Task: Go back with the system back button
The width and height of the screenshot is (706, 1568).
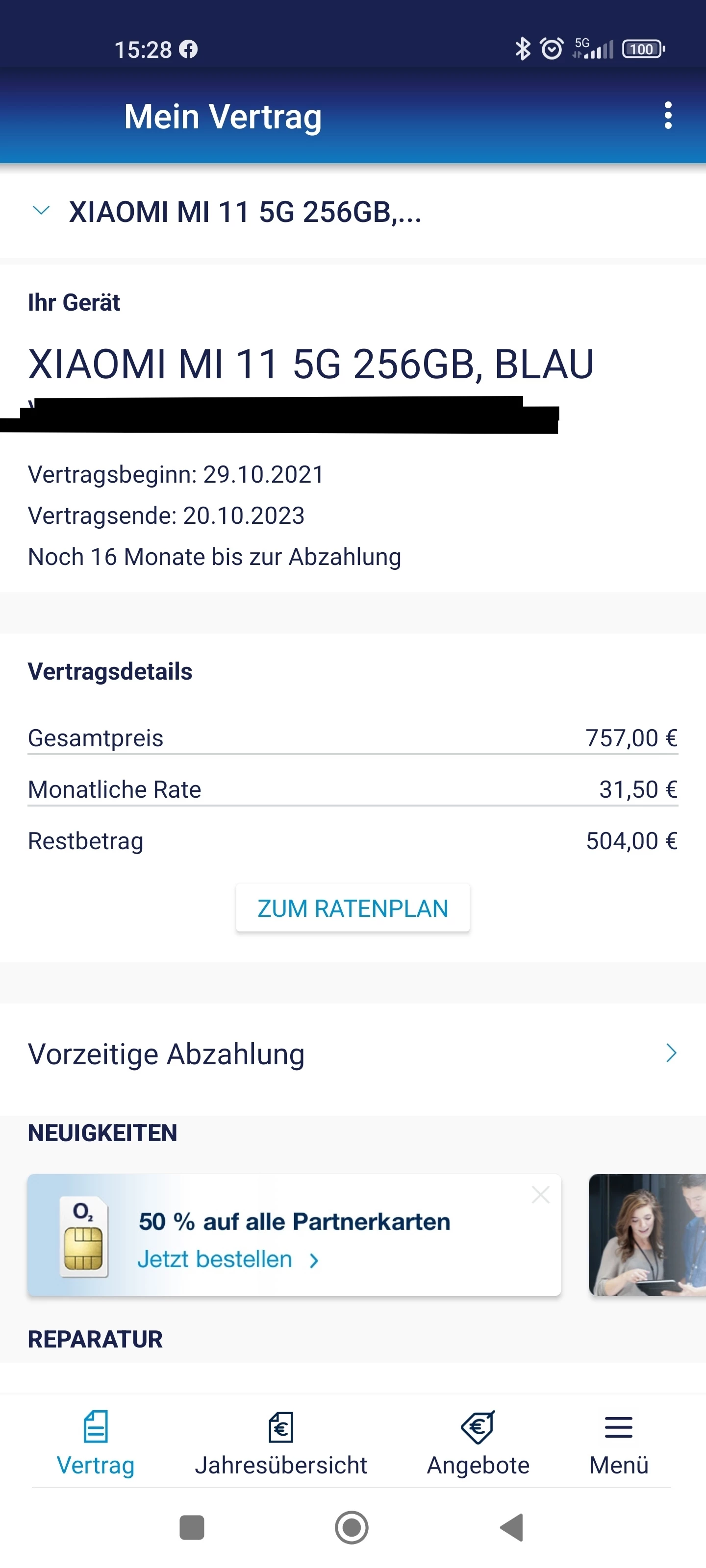Action: pyautogui.click(x=512, y=1527)
